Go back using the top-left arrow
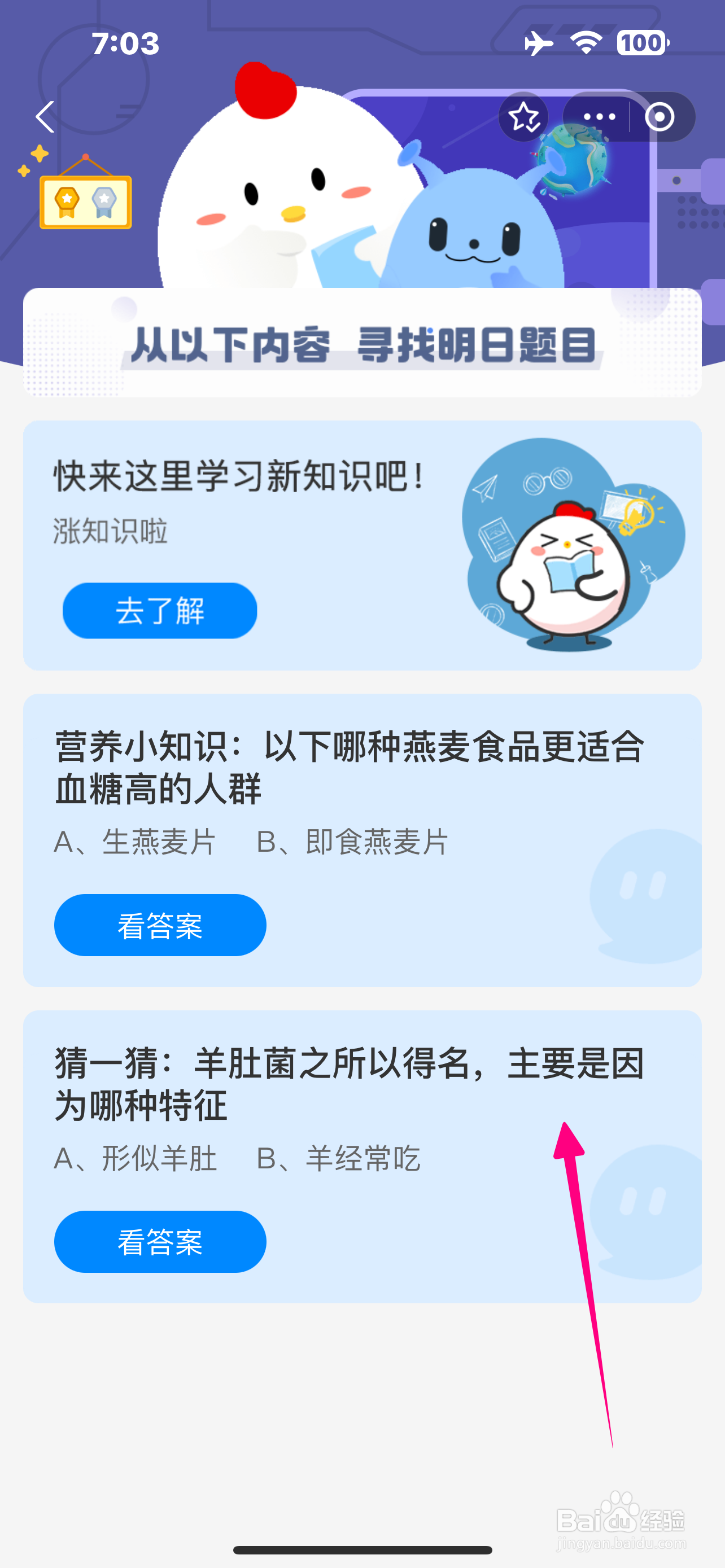 tap(46, 117)
